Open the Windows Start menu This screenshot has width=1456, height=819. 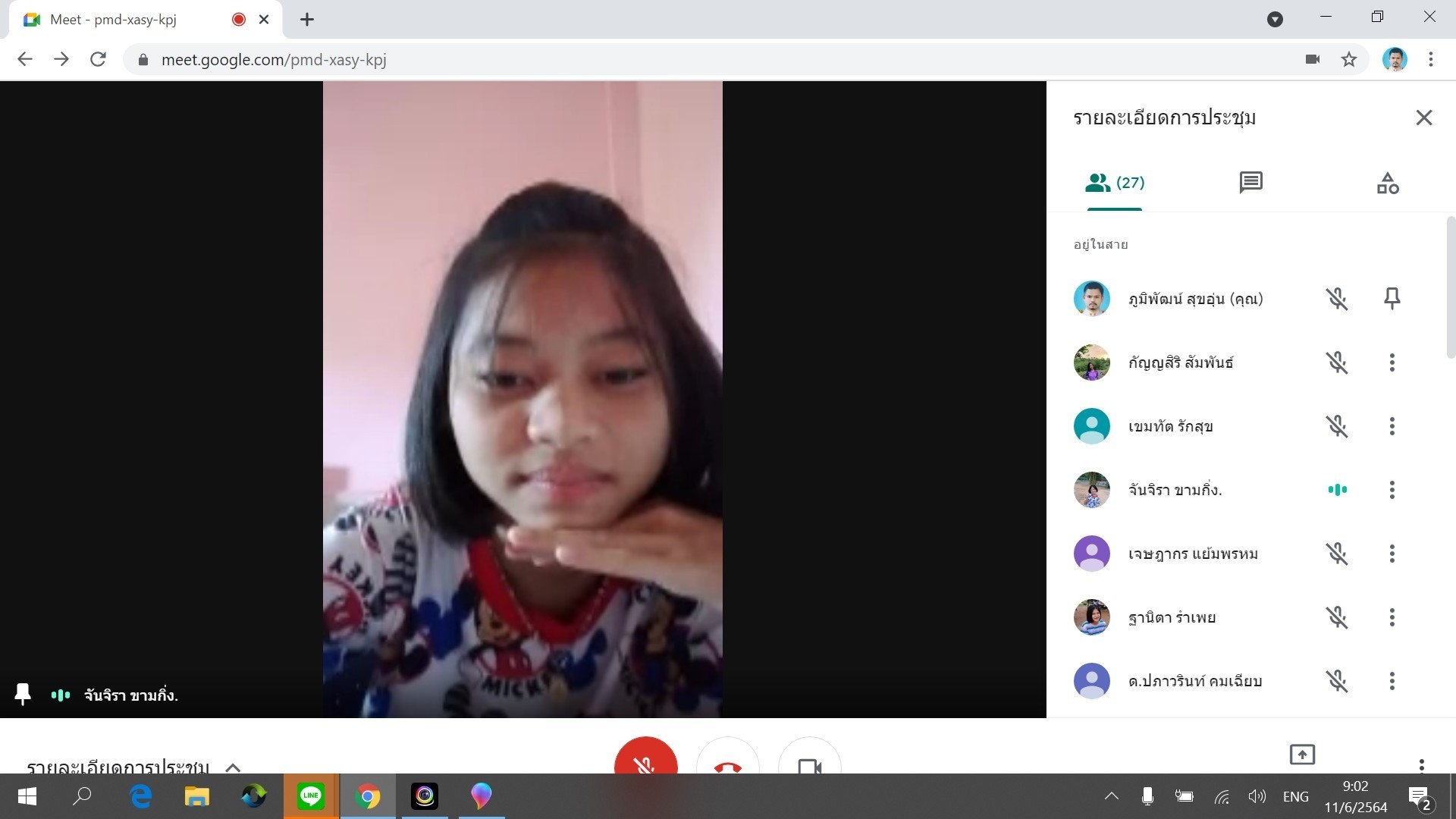tap(27, 796)
